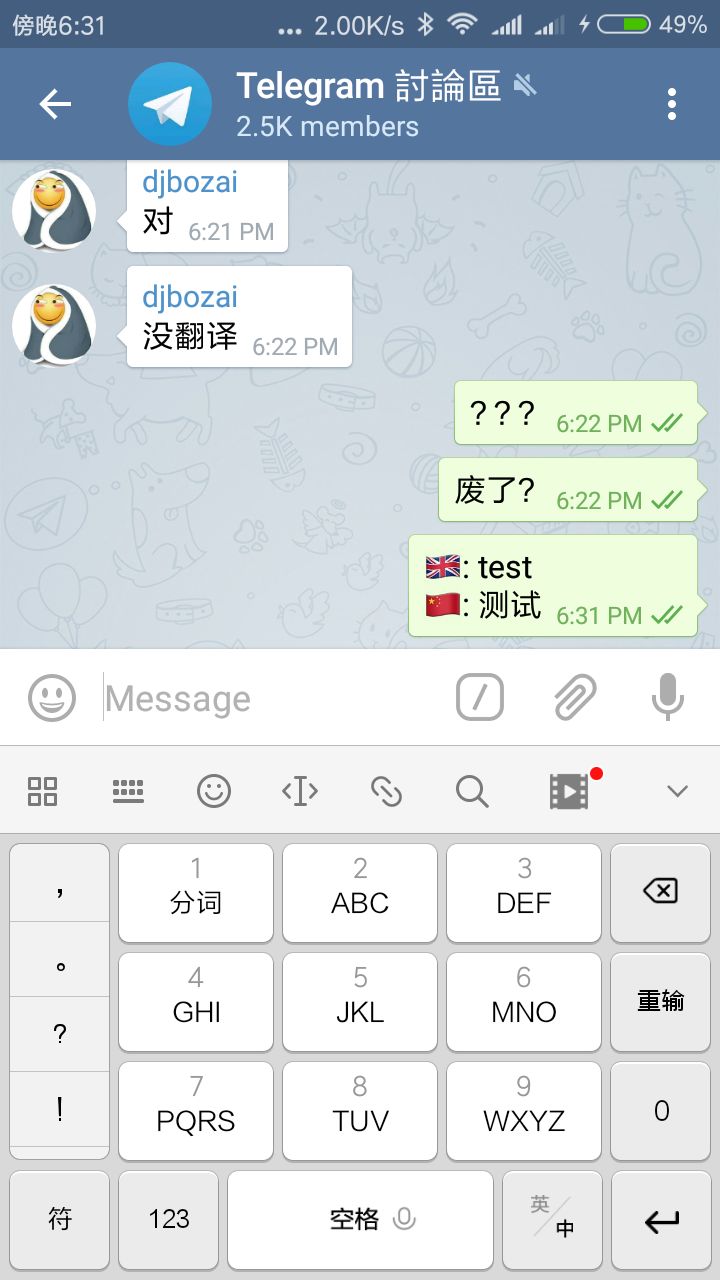Open the emoji picker in message bar

pyautogui.click(x=52, y=697)
